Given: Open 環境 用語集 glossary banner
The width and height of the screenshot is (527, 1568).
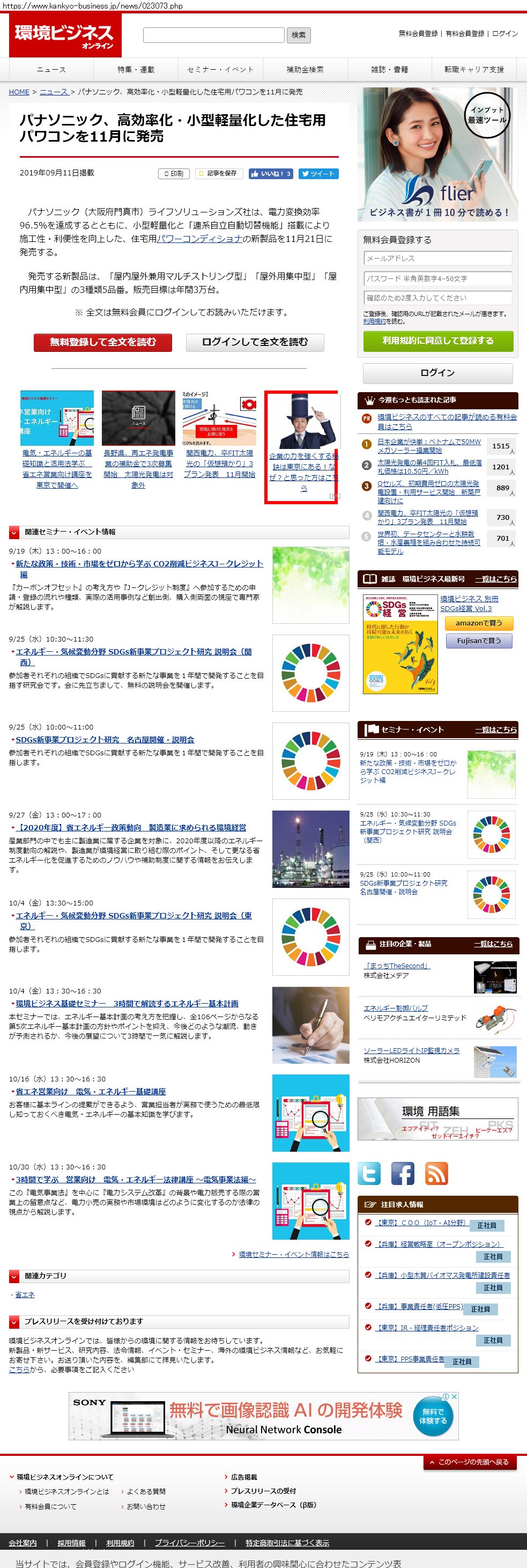Looking at the screenshot, I should 437,1117.
